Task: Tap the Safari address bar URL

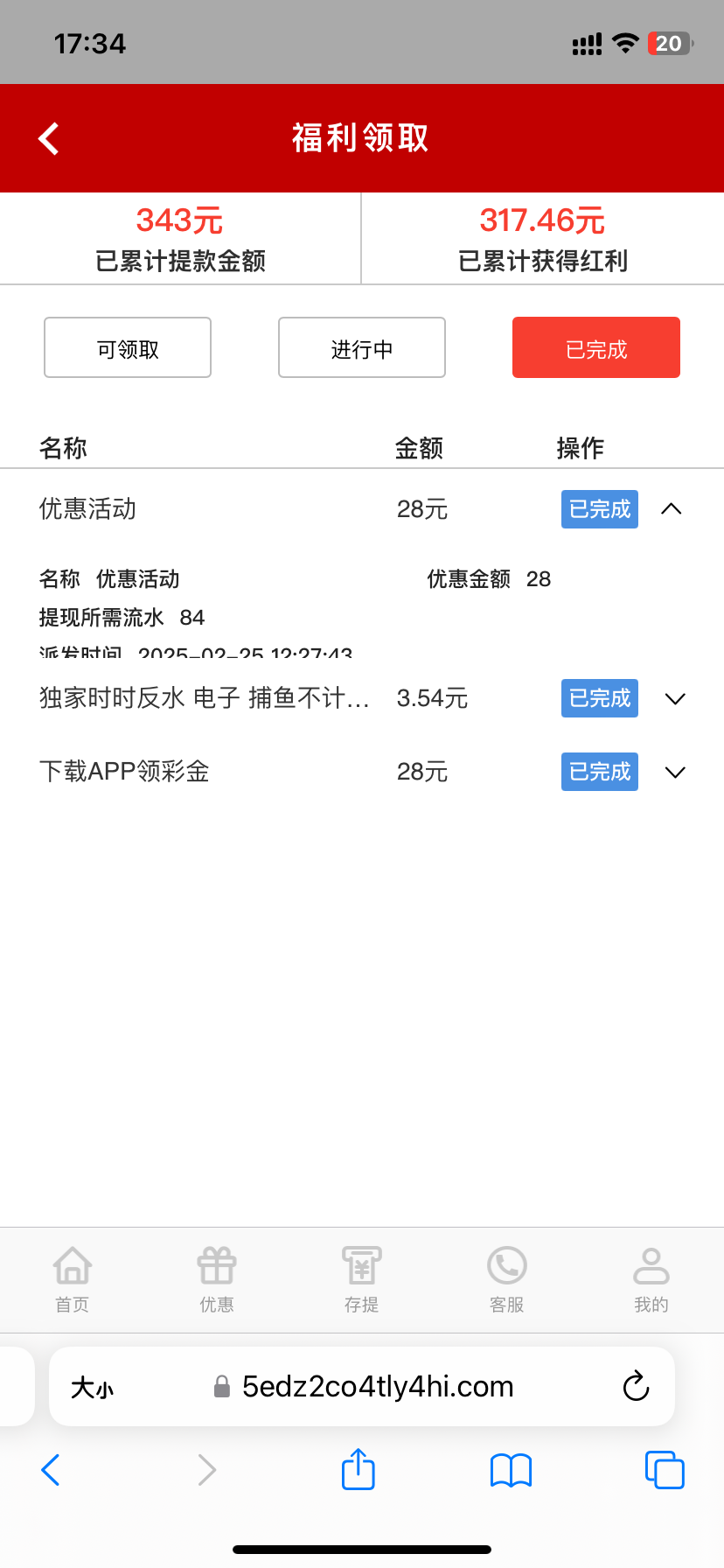Action: click(378, 1387)
